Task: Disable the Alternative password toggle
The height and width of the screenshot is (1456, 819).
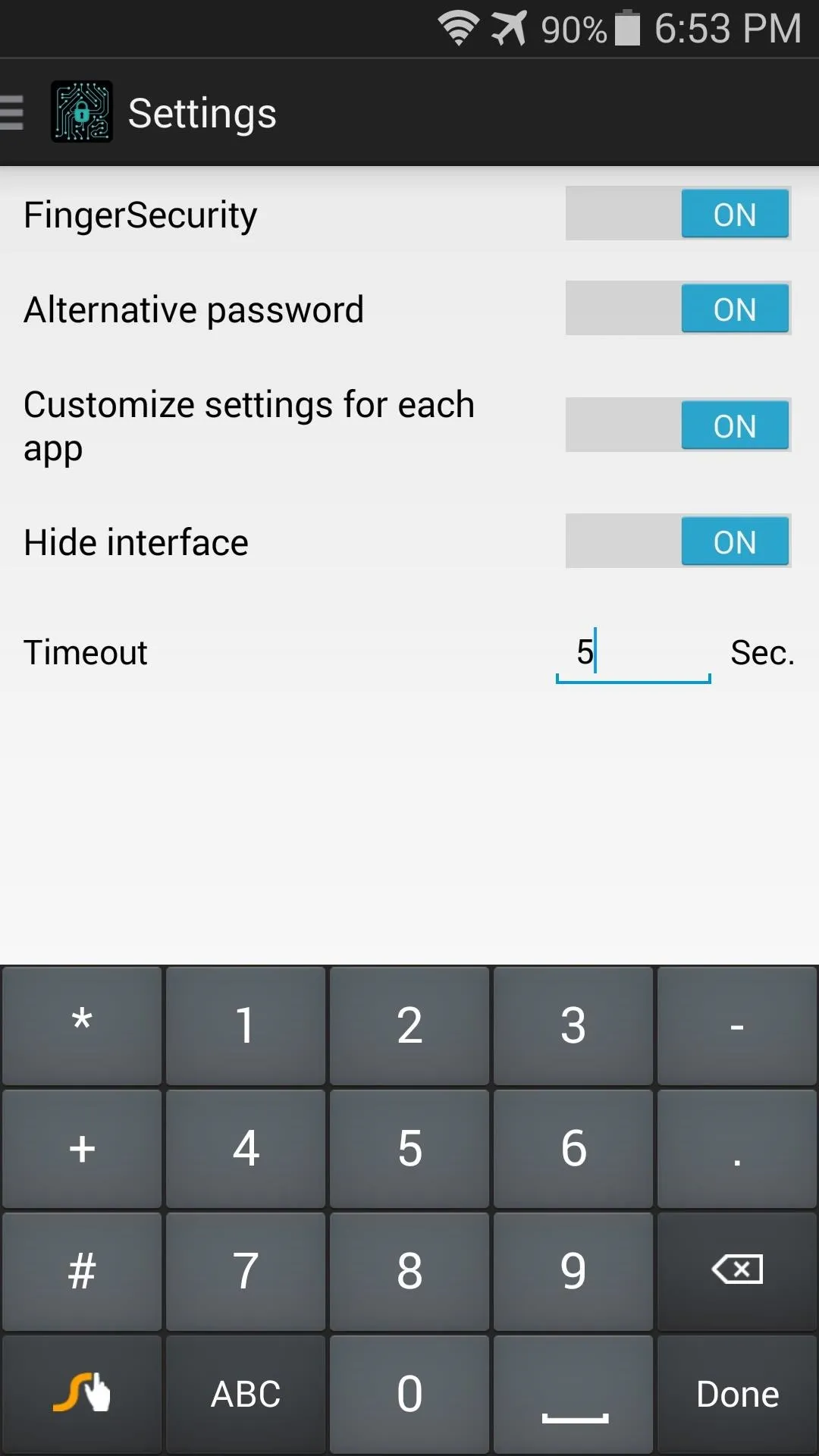Action: pyautogui.click(x=678, y=309)
